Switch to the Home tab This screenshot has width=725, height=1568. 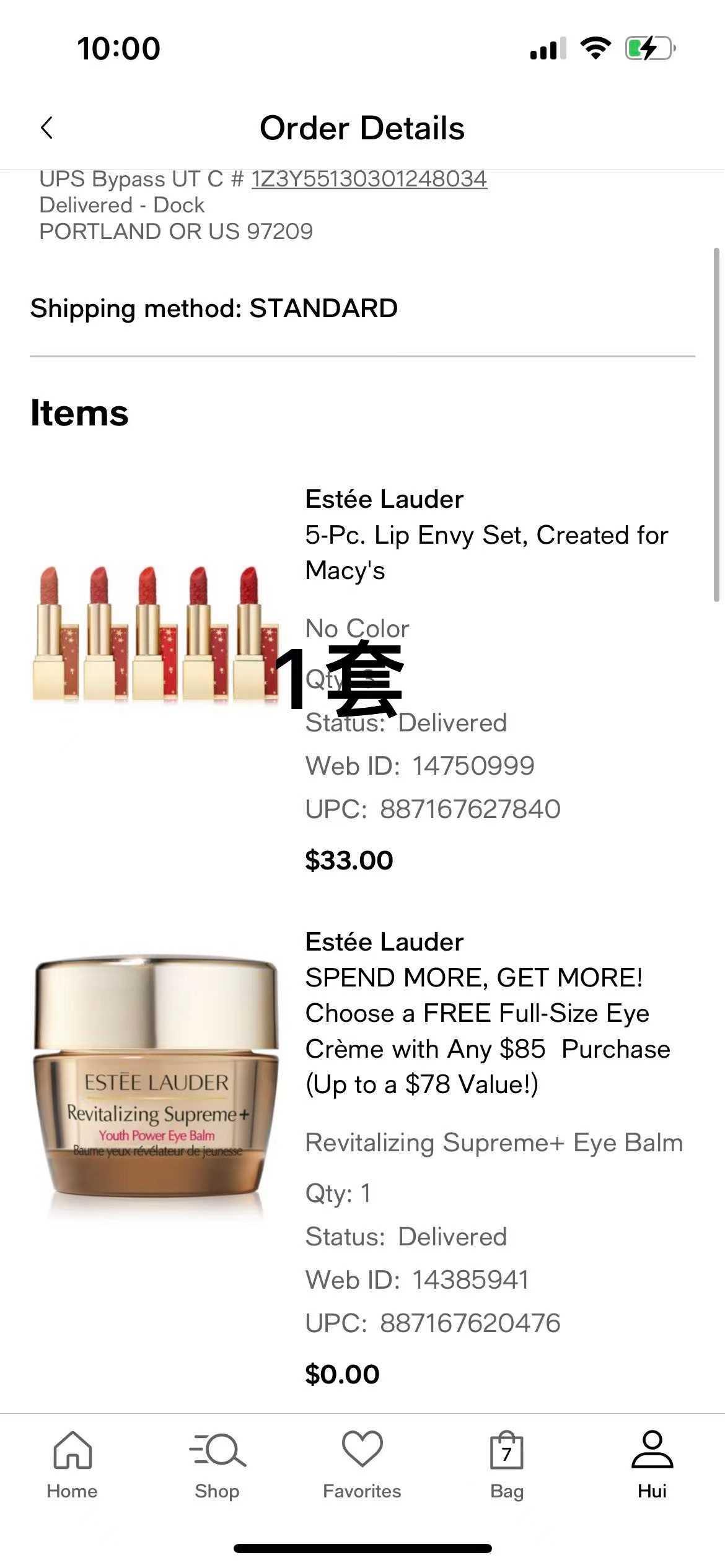(72, 1465)
